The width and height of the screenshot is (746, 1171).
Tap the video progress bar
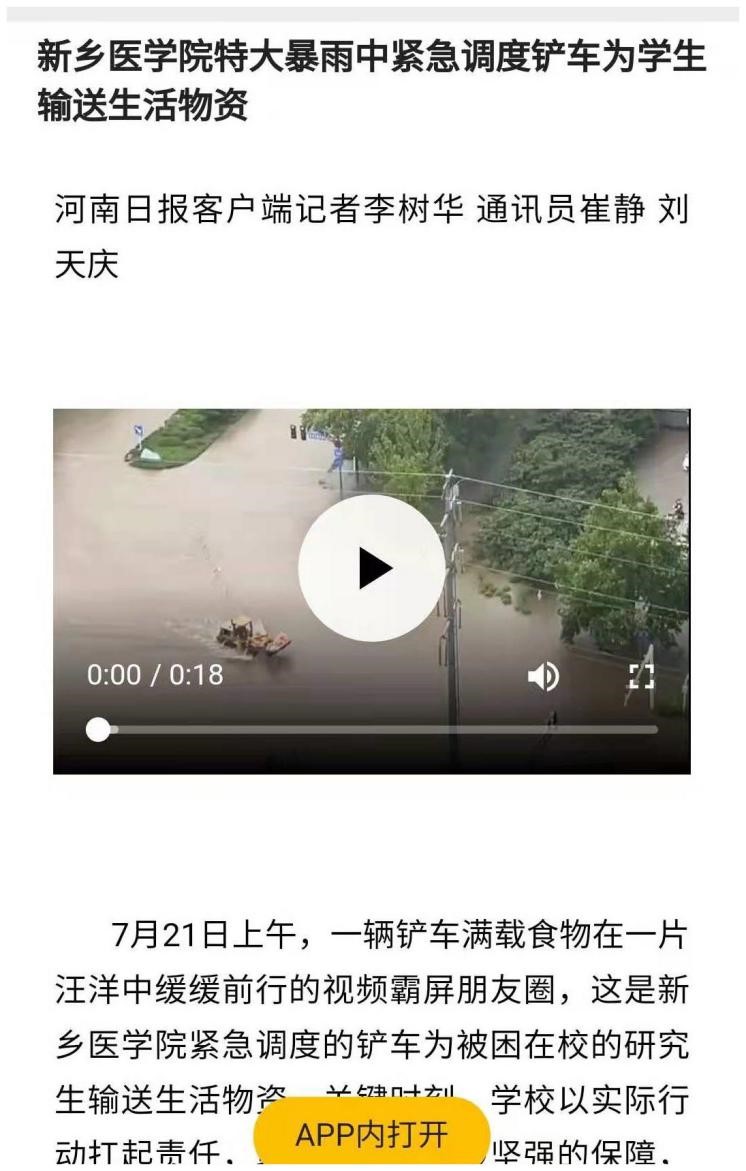coord(380,730)
